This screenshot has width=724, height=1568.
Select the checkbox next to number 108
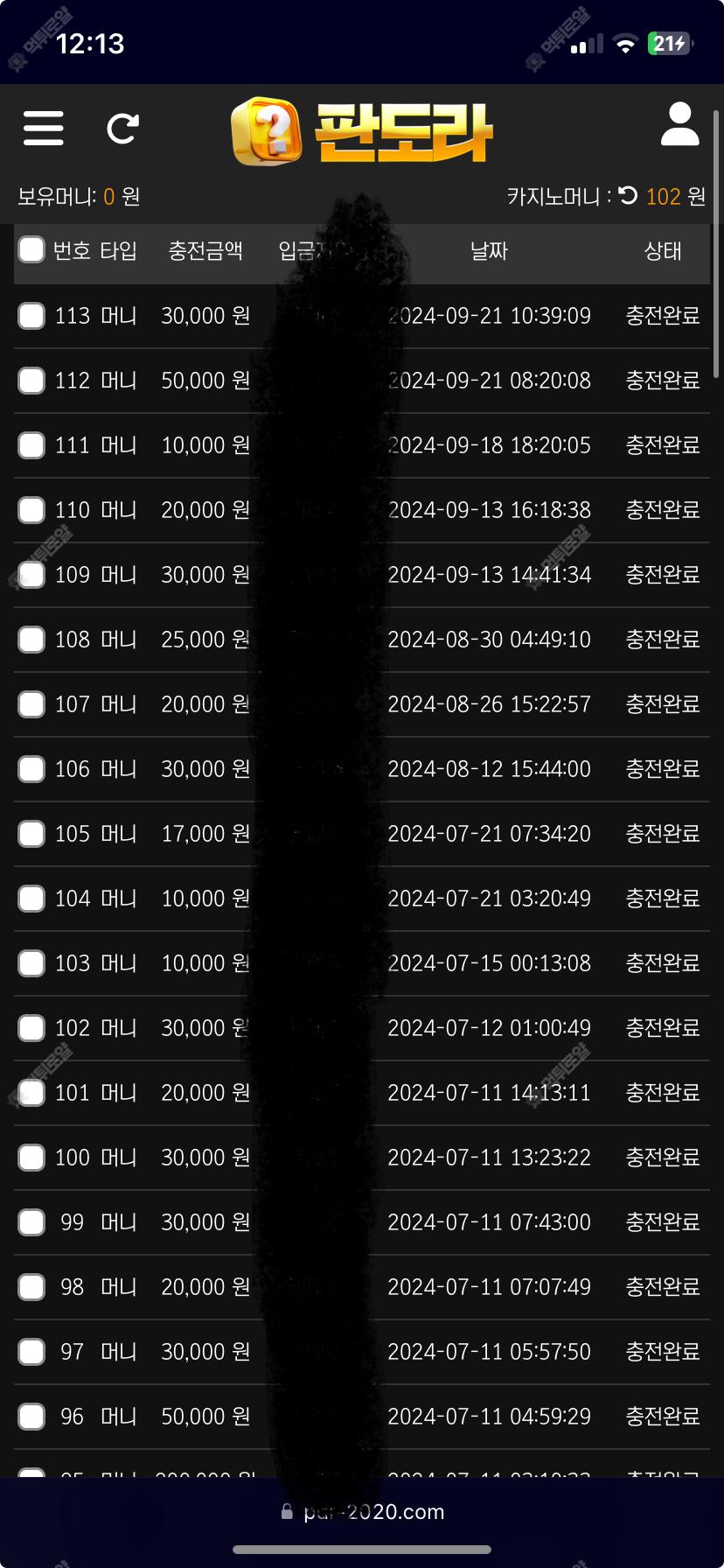[31, 640]
